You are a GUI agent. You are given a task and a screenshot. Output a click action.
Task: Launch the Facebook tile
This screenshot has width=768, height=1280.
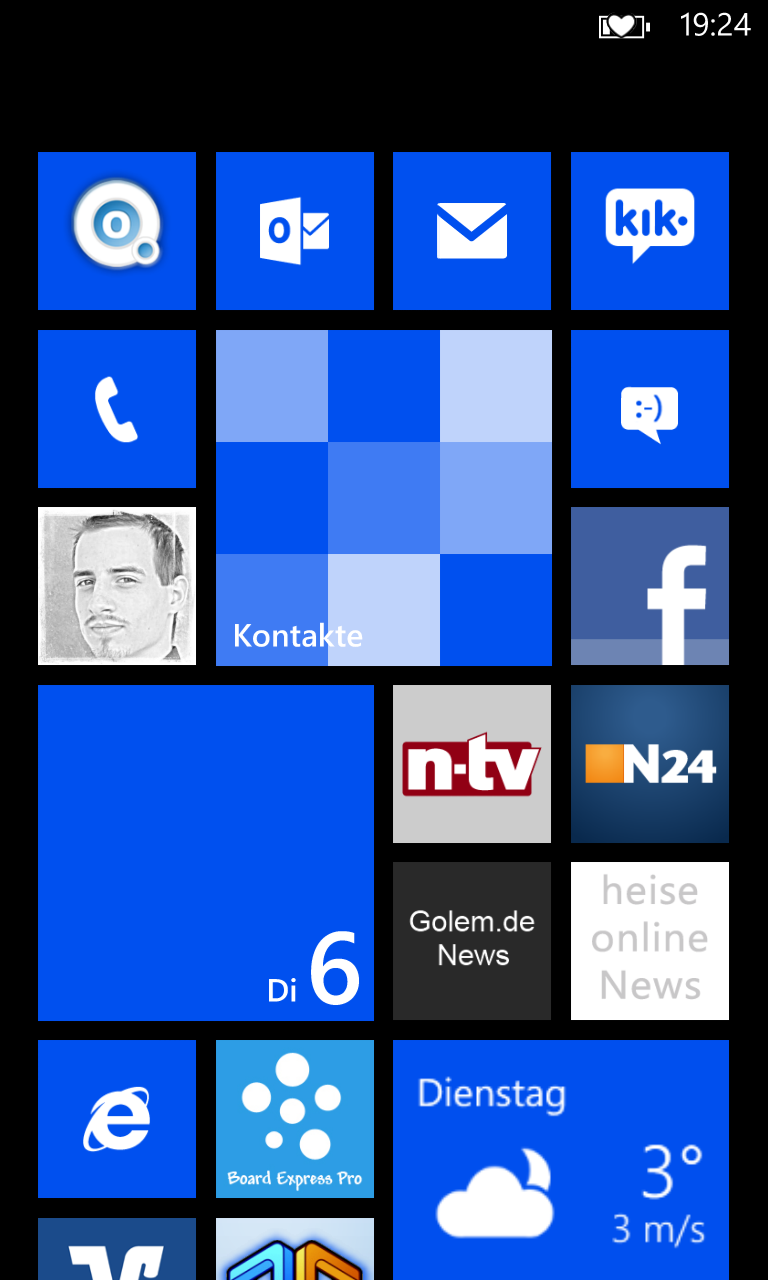650,586
